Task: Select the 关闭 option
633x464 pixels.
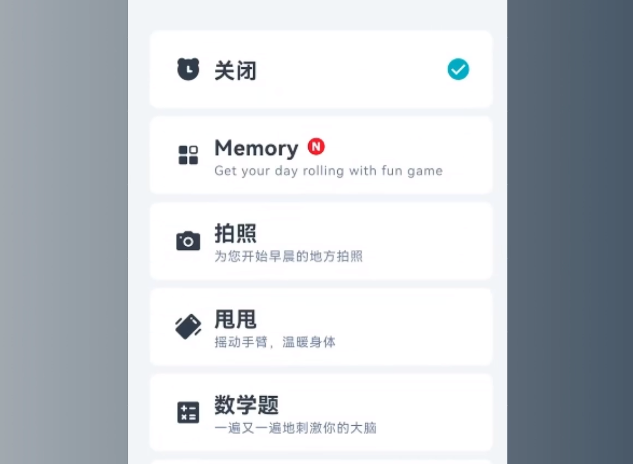Action: (320, 70)
